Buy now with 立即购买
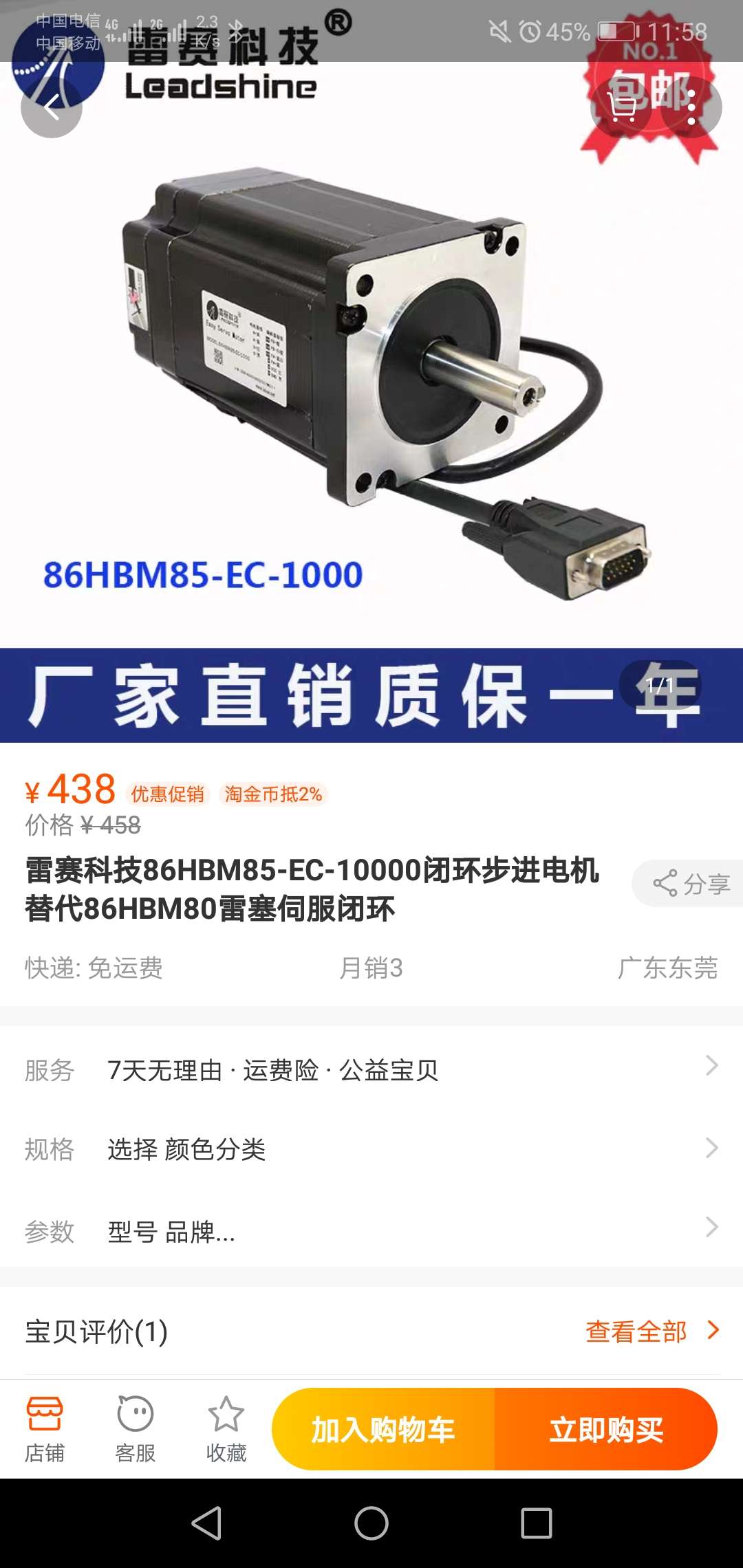Viewport: 743px width, 1568px height. coord(606,1429)
